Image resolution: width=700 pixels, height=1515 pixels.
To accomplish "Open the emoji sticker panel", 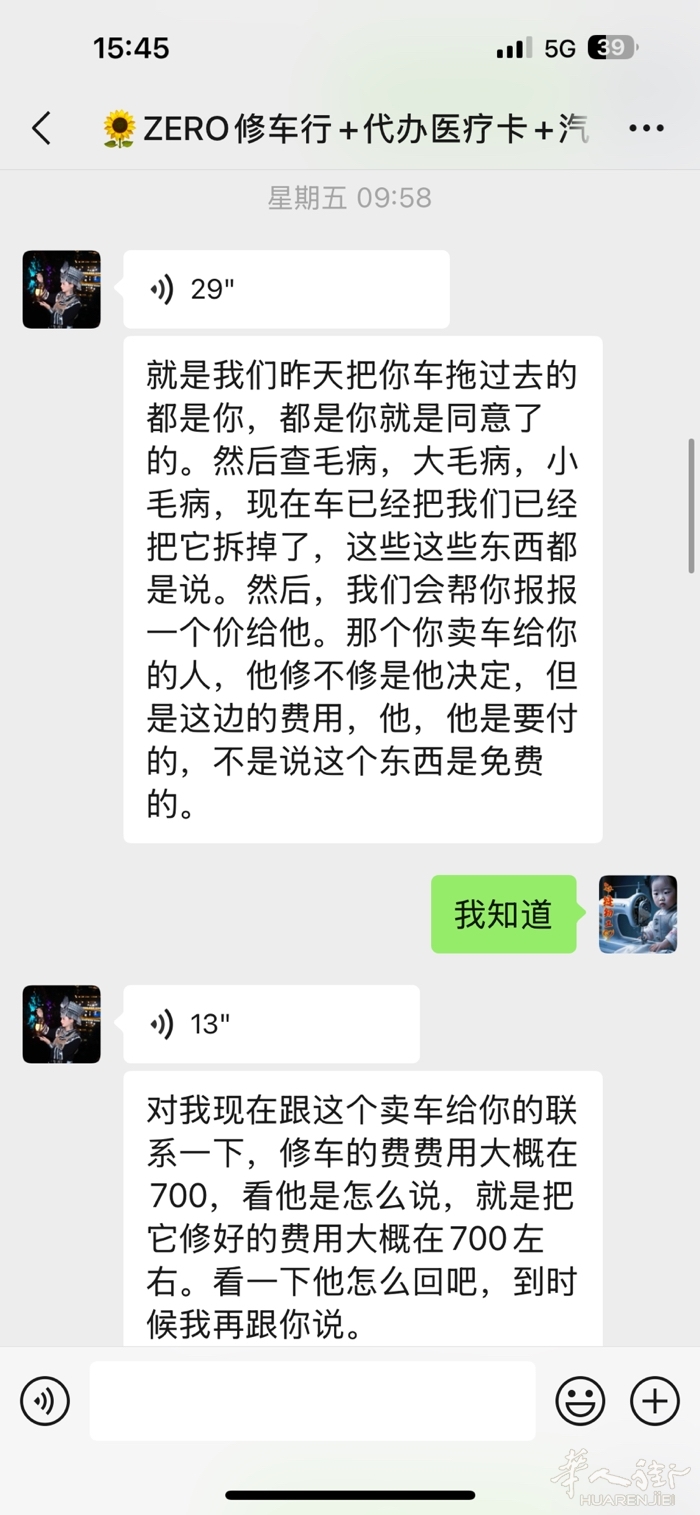I will (580, 1400).
